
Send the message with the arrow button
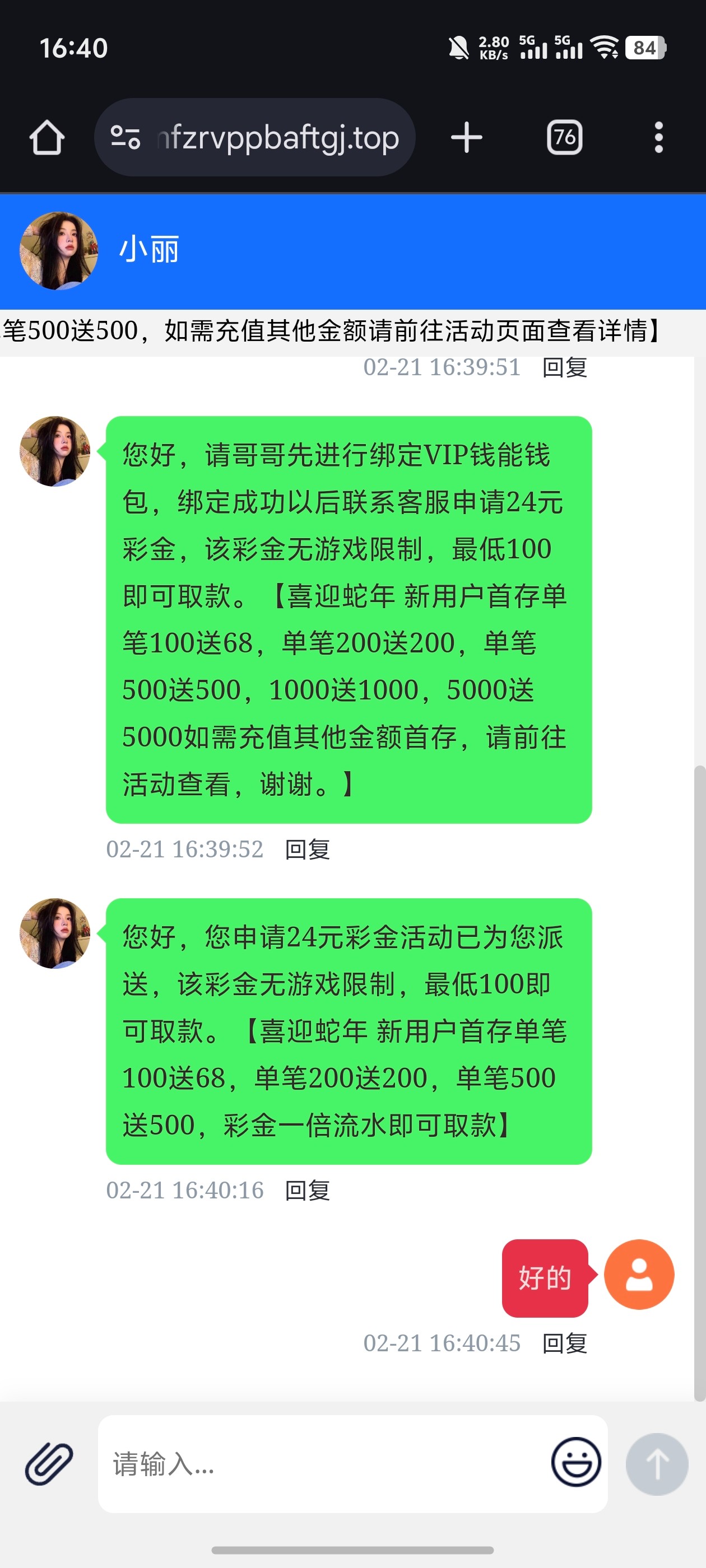pyautogui.click(x=657, y=1463)
